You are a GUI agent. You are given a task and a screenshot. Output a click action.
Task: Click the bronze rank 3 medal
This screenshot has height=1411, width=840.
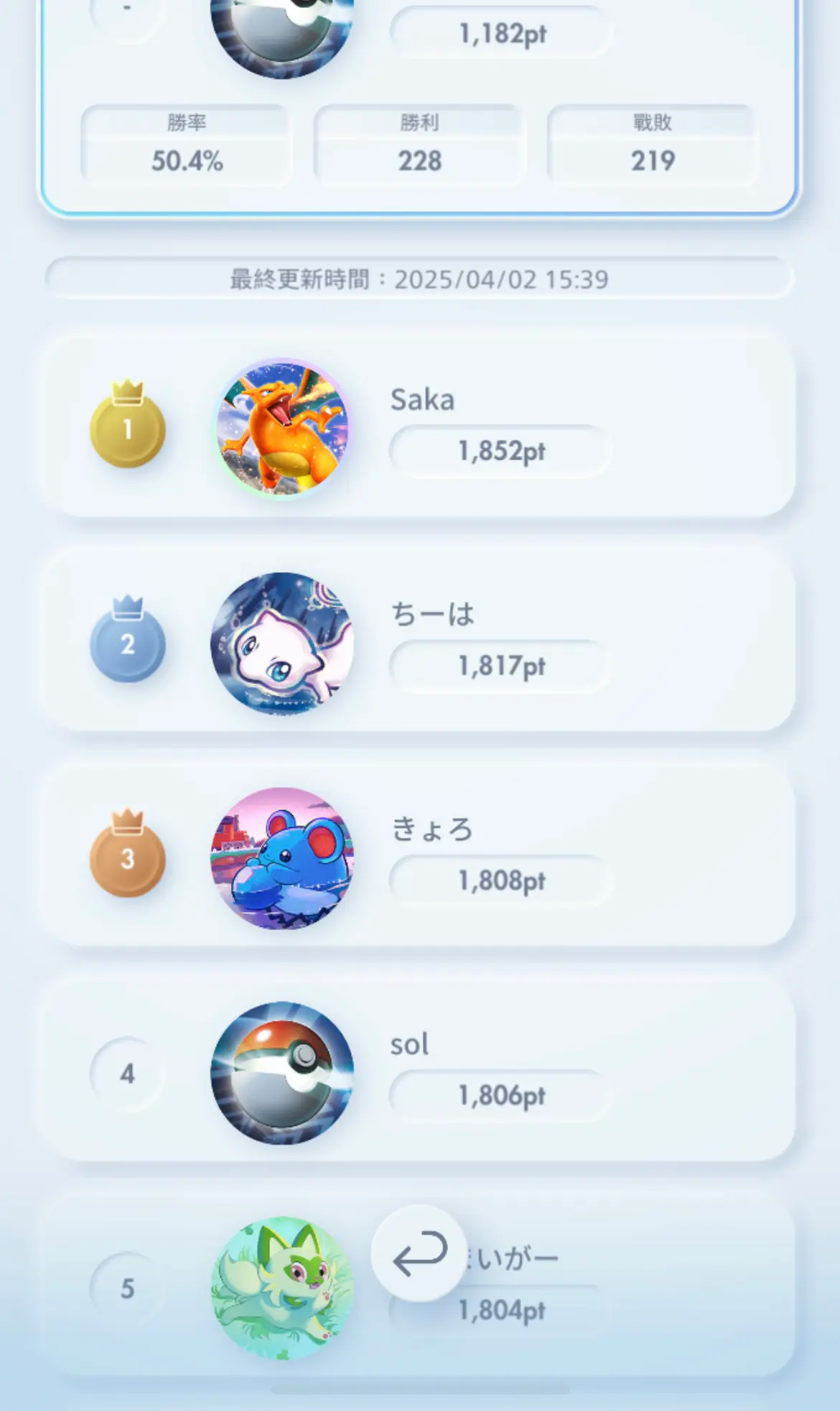[x=128, y=859]
